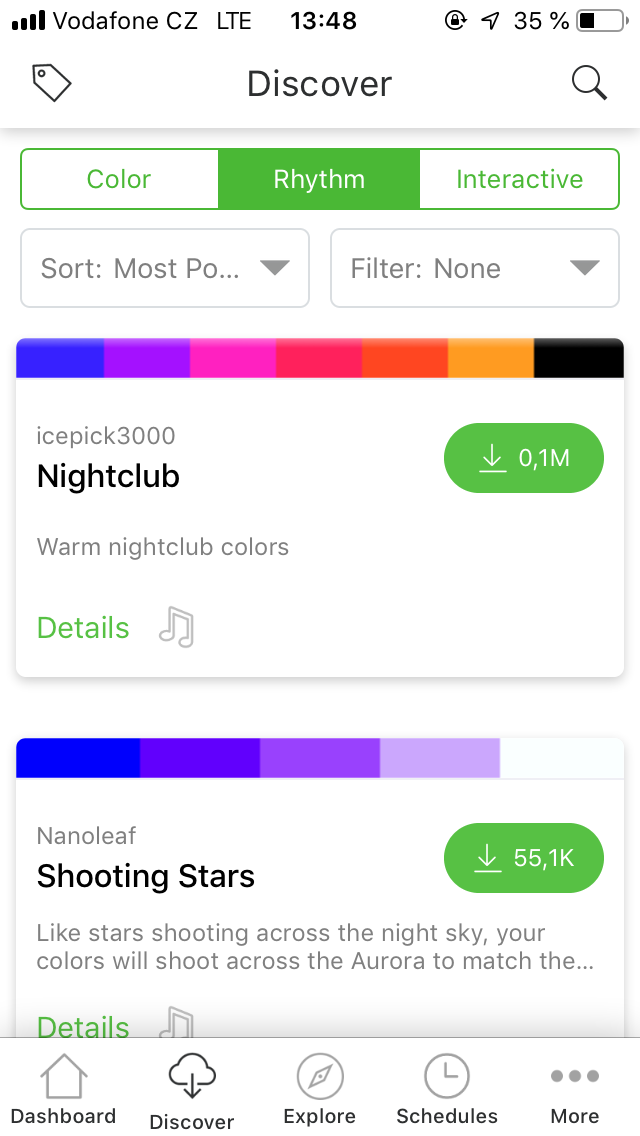Tap the Discover tab in bottom bar
The width and height of the screenshot is (640, 1136).
click(191, 1092)
